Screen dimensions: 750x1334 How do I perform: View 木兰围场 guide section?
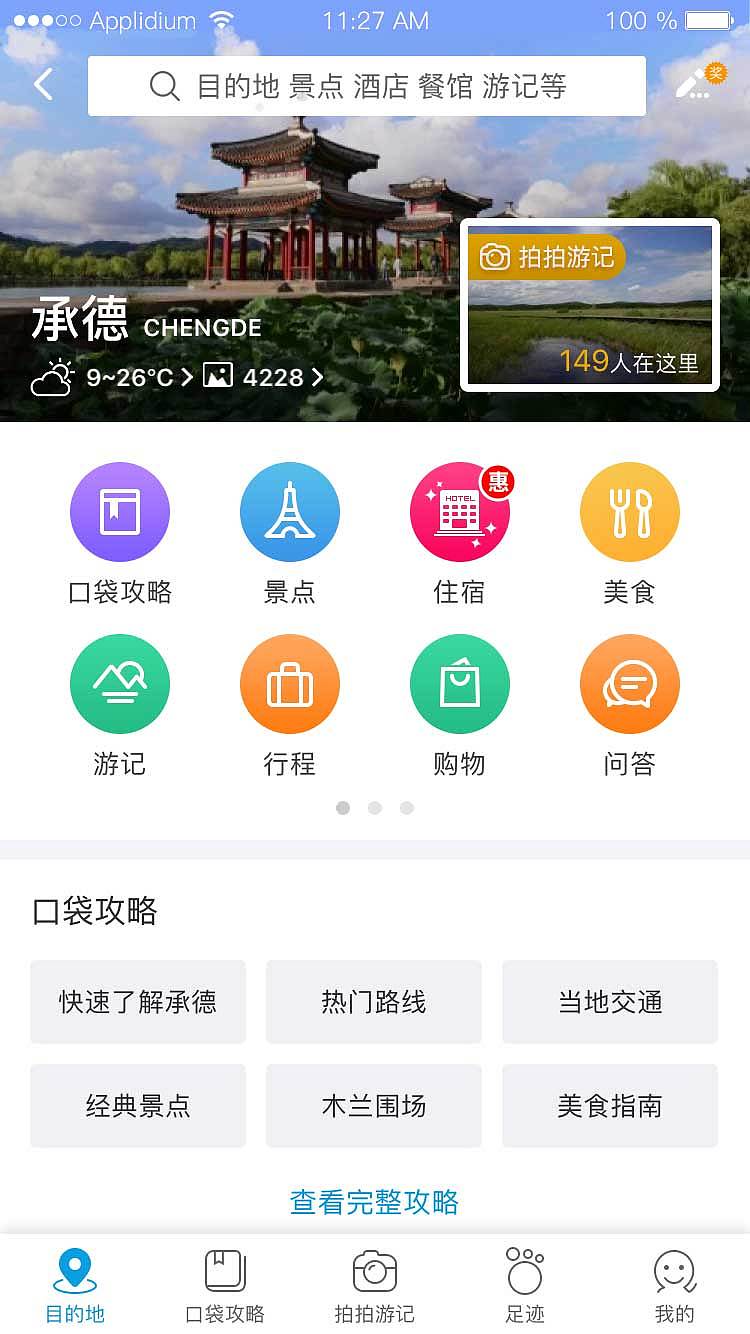[x=373, y=1106]
